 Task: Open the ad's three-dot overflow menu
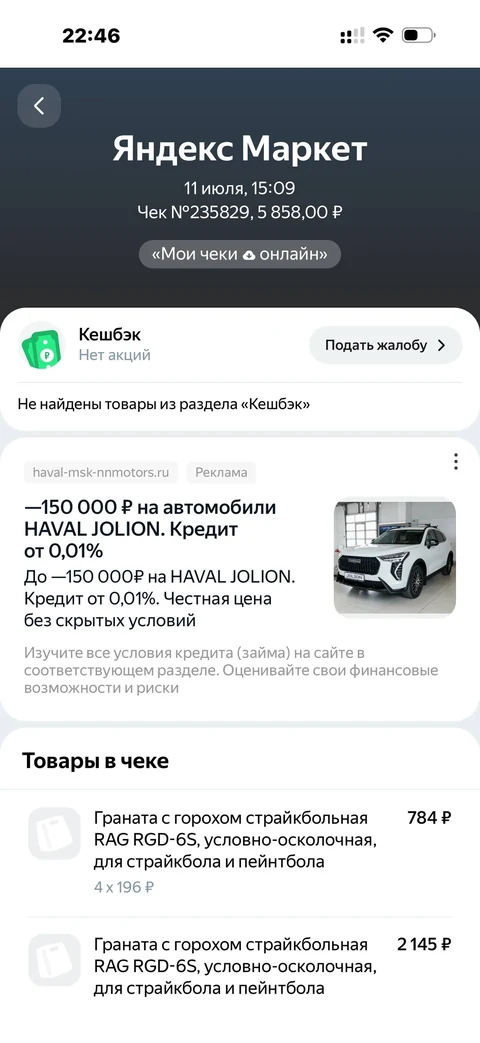click(x=455, y=461)
